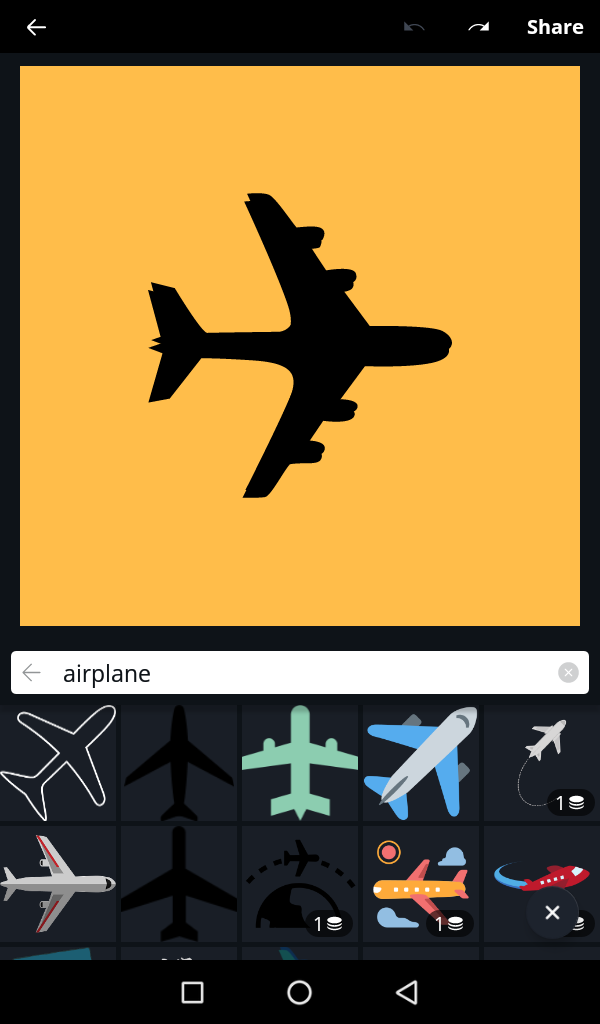Edit the airplane search field

click(x=300, y=673)
